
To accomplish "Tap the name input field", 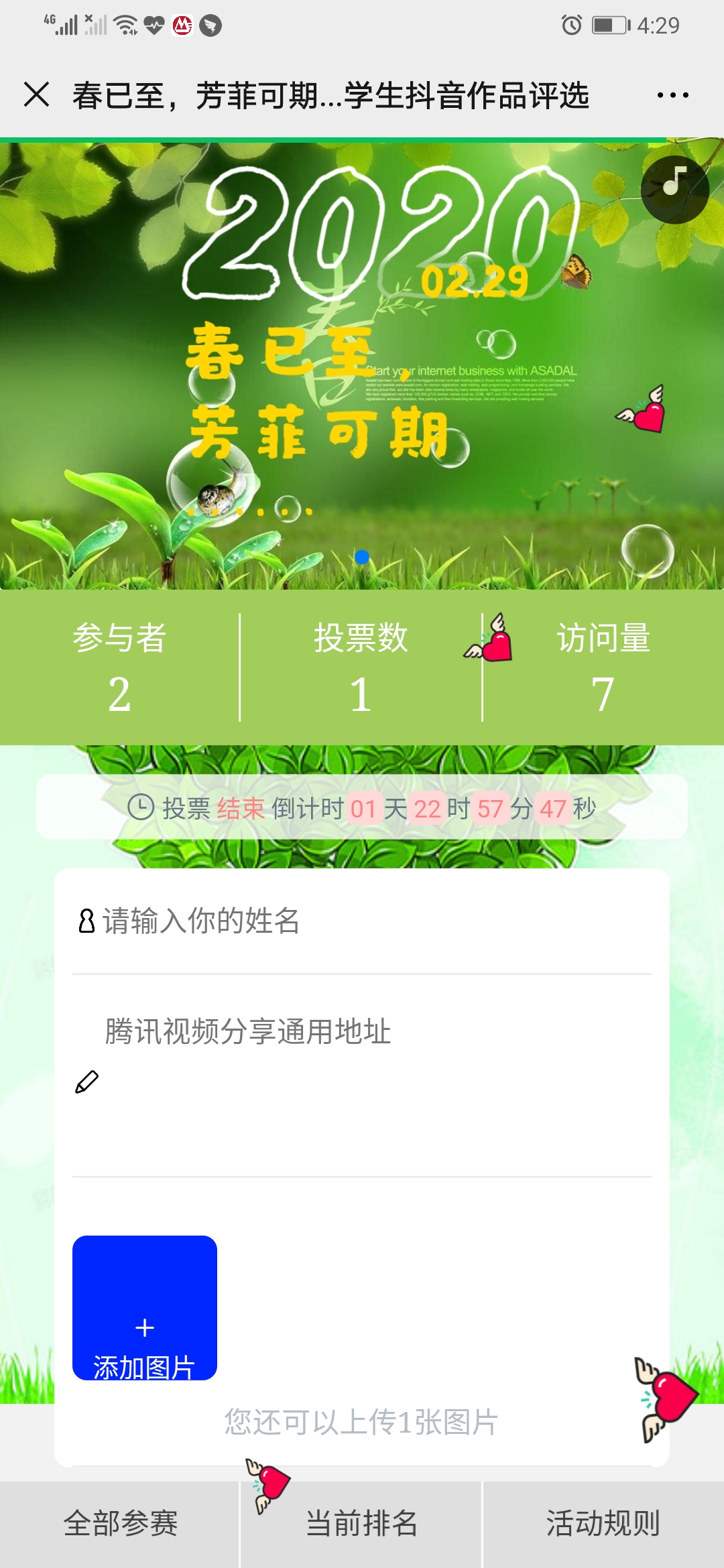I will pyautogui.click(x=362, y=921).
